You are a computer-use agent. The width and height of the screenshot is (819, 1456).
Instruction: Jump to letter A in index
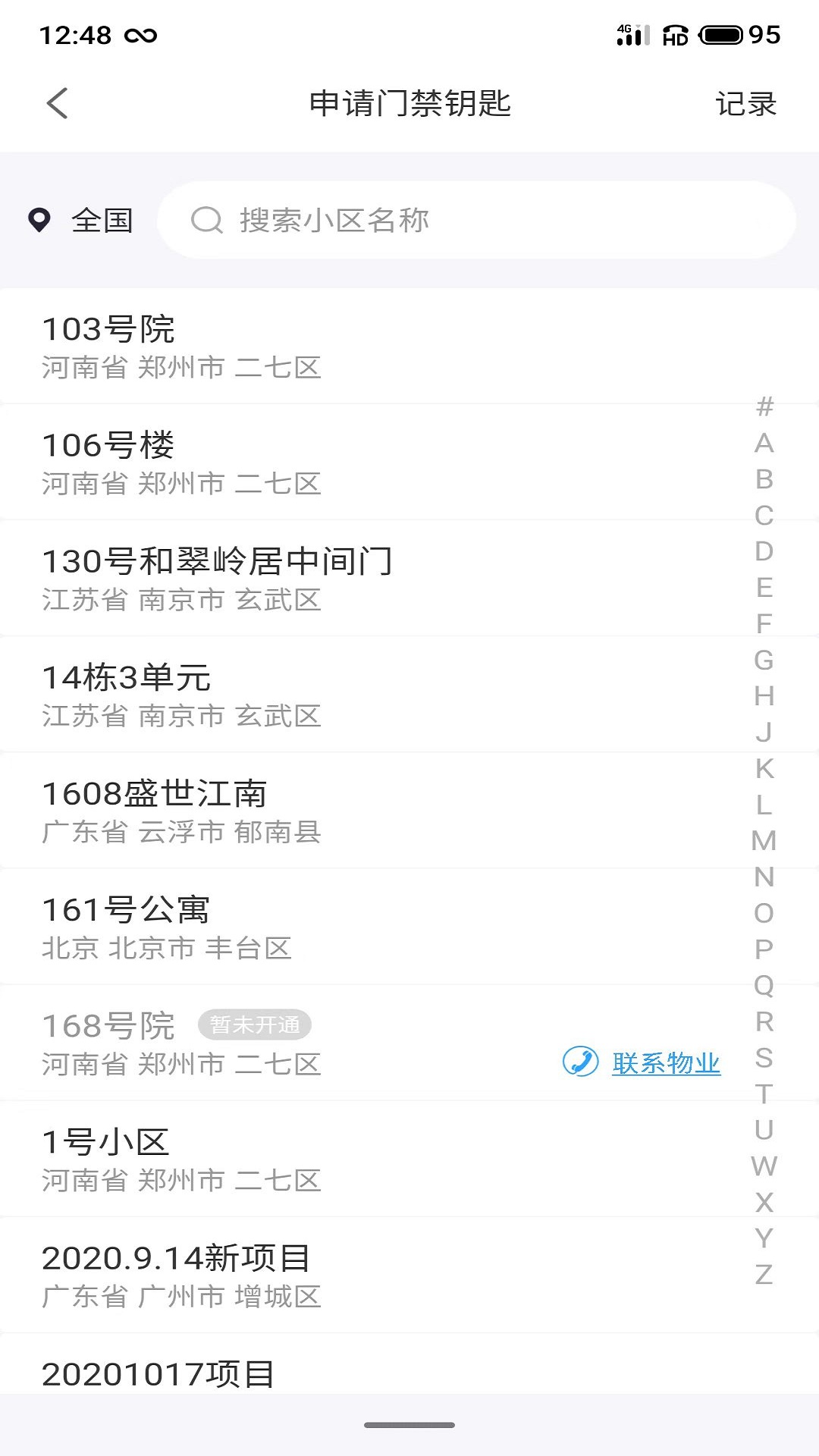click(x=764, y=443)
